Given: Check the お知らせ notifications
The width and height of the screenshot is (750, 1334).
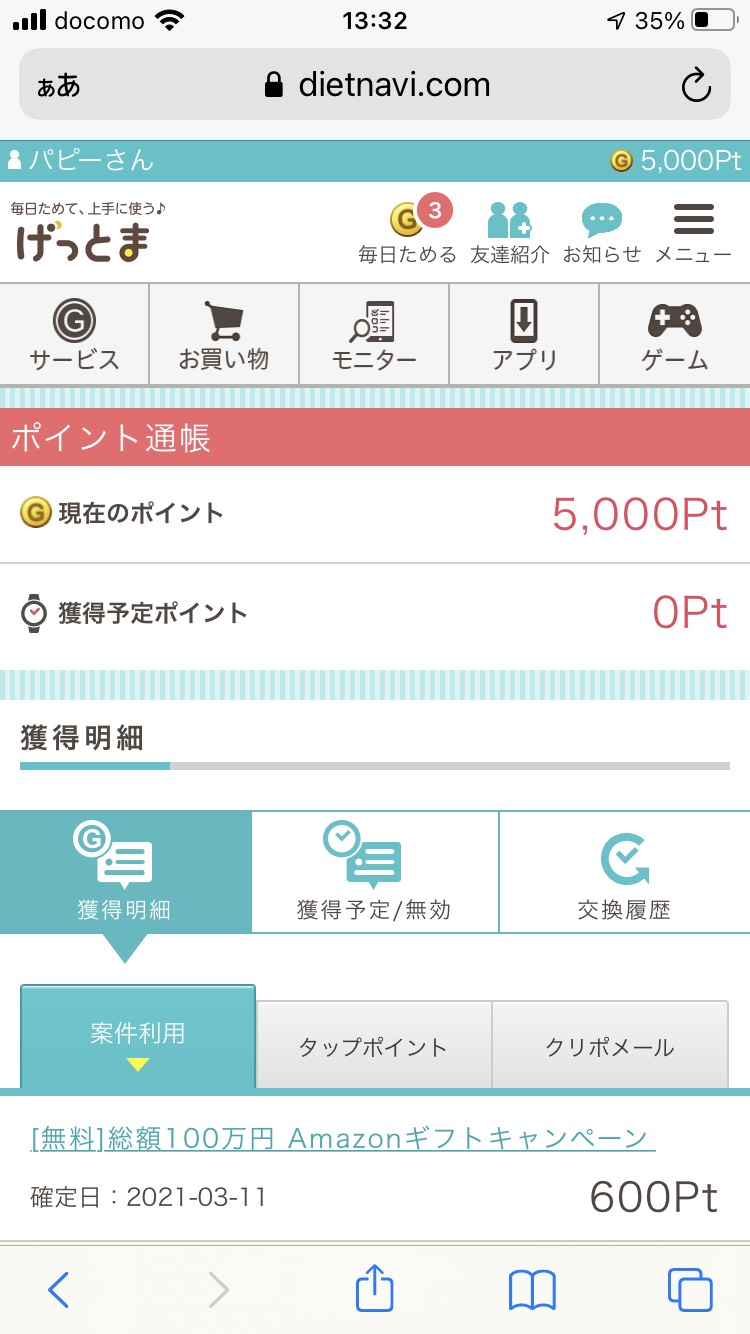Looking at the screenshot, I should tap(602, 232).
